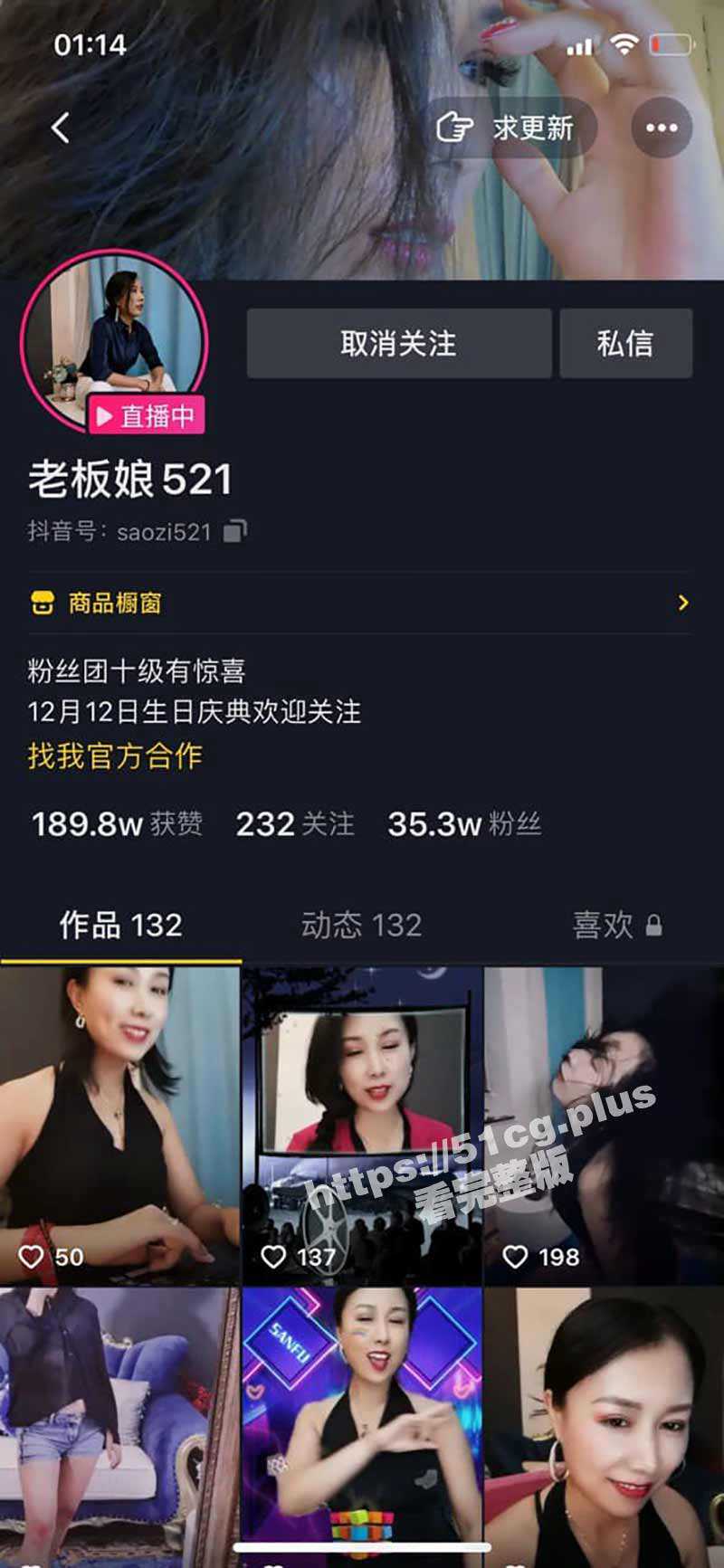This screenshot has height=1568, width=724.
Task: Select the locked 喜欢 tab
Action: [616, 925]
